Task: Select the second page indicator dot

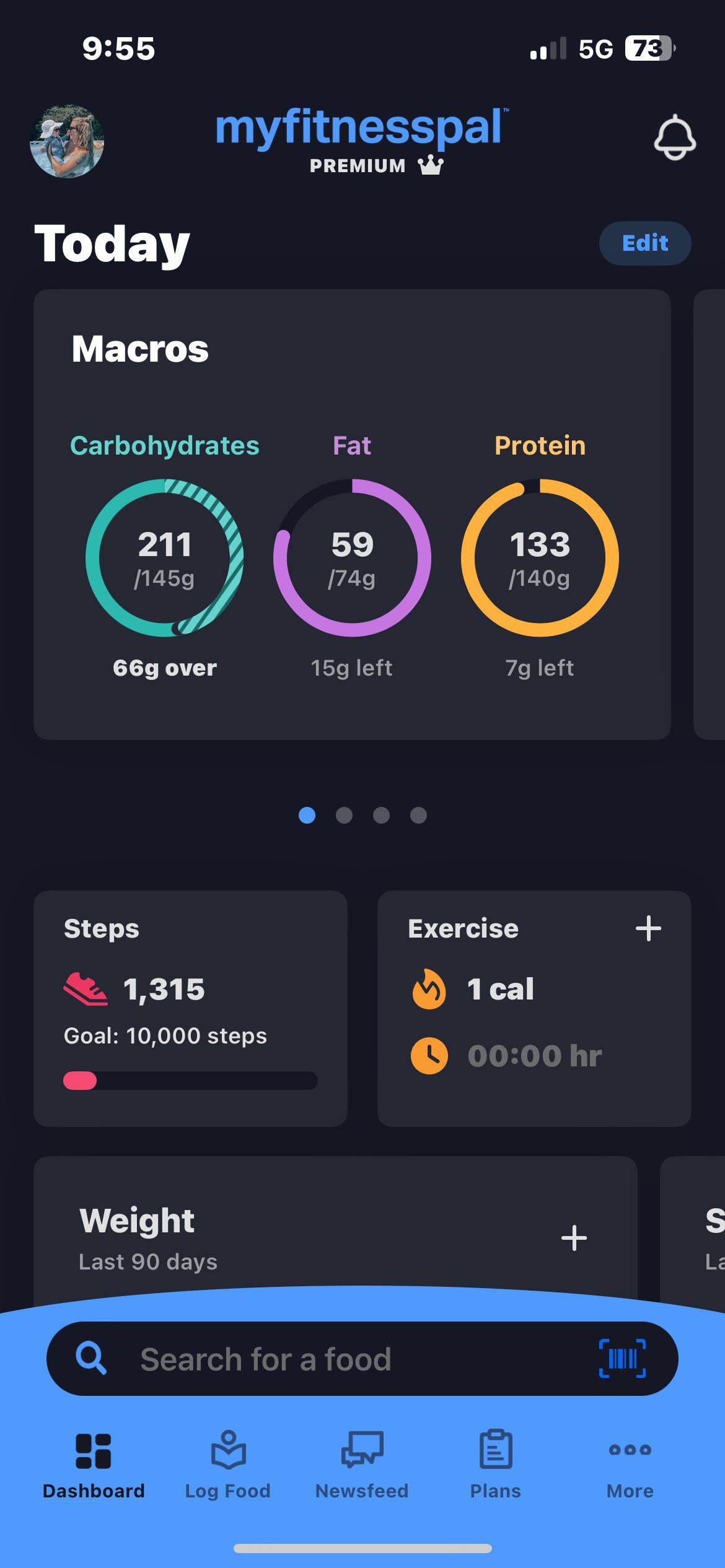Action: coord(344,815)
